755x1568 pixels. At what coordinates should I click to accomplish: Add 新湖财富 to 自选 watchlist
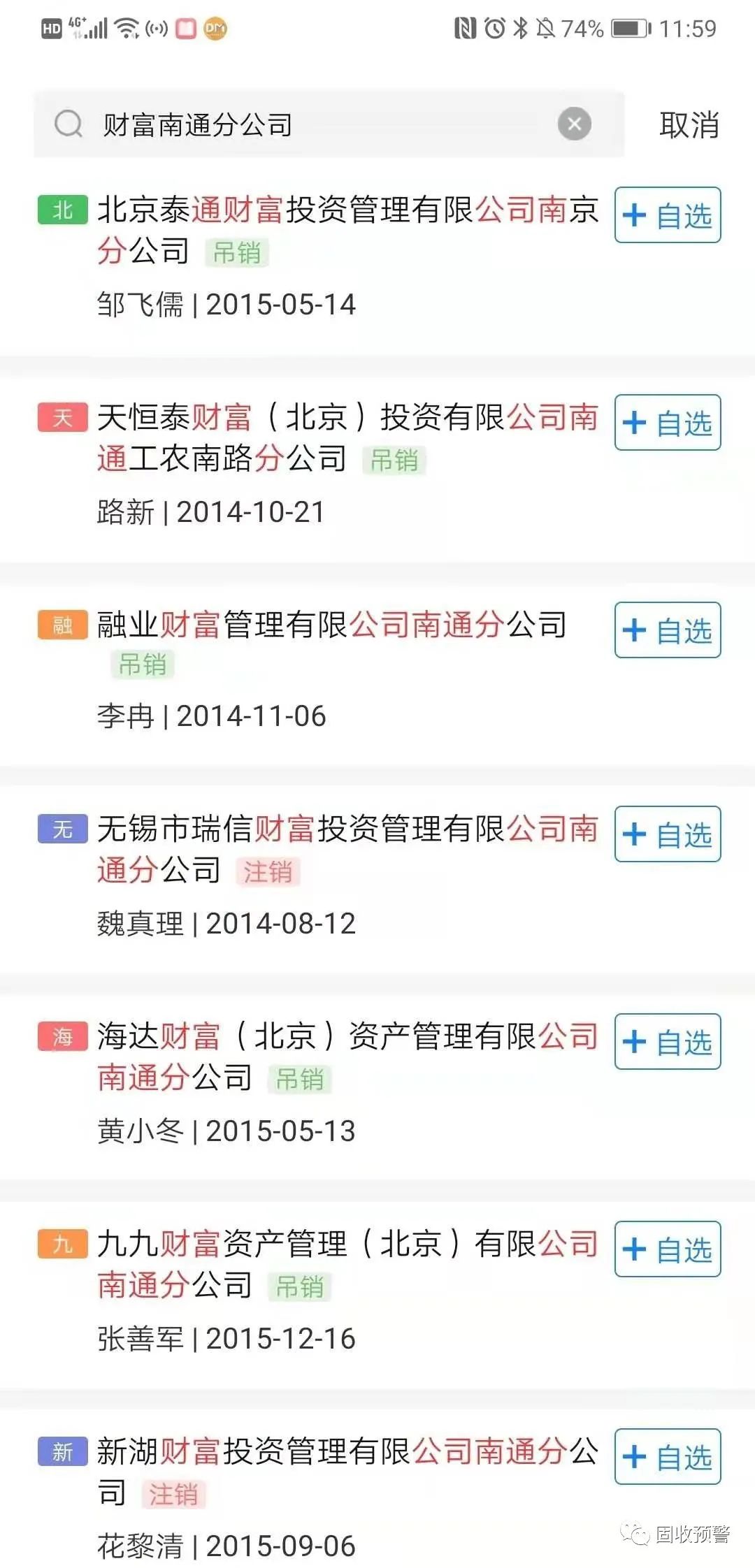tap(668, 1457)
